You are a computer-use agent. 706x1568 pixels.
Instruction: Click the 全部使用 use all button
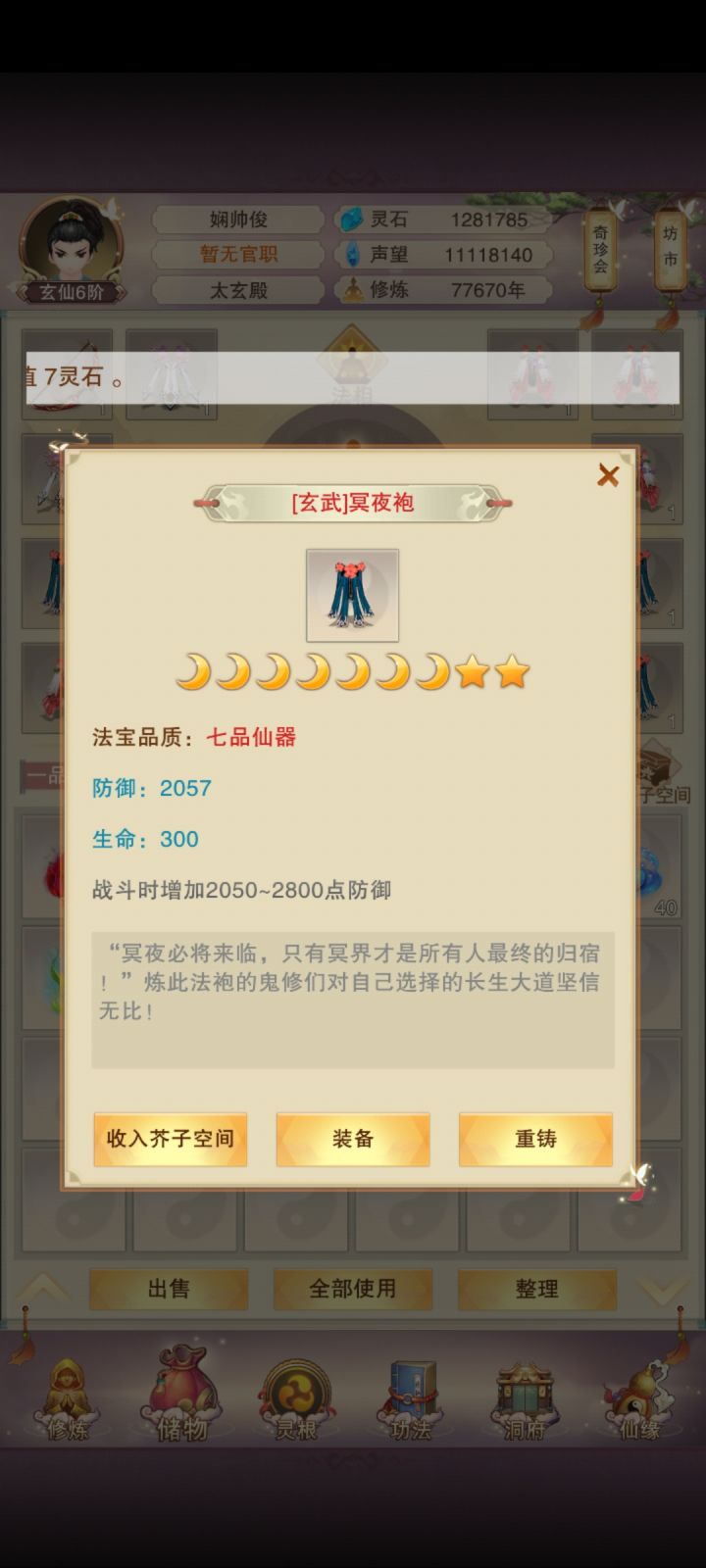click(x=351, y=1290)
